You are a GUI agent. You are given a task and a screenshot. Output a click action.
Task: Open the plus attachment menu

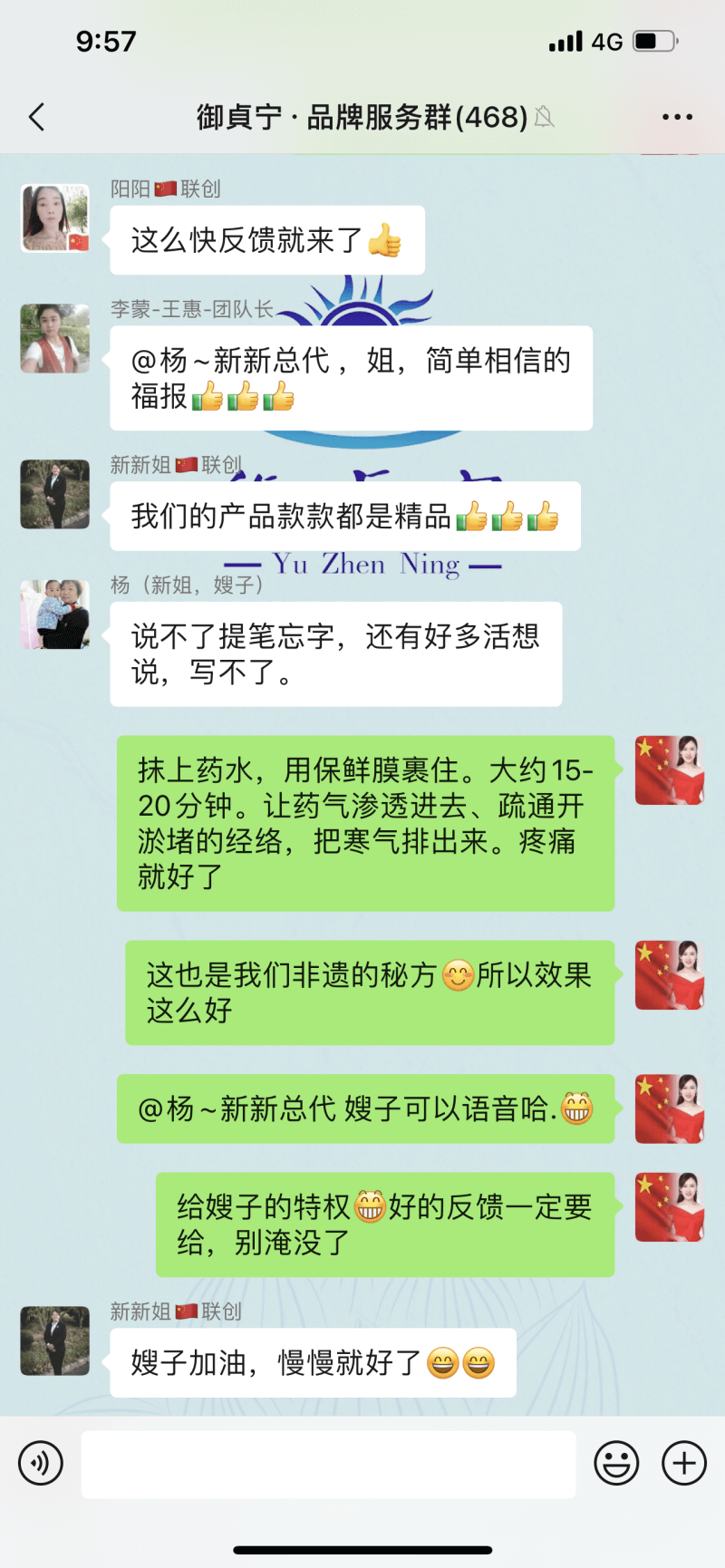coord(684,1463)
